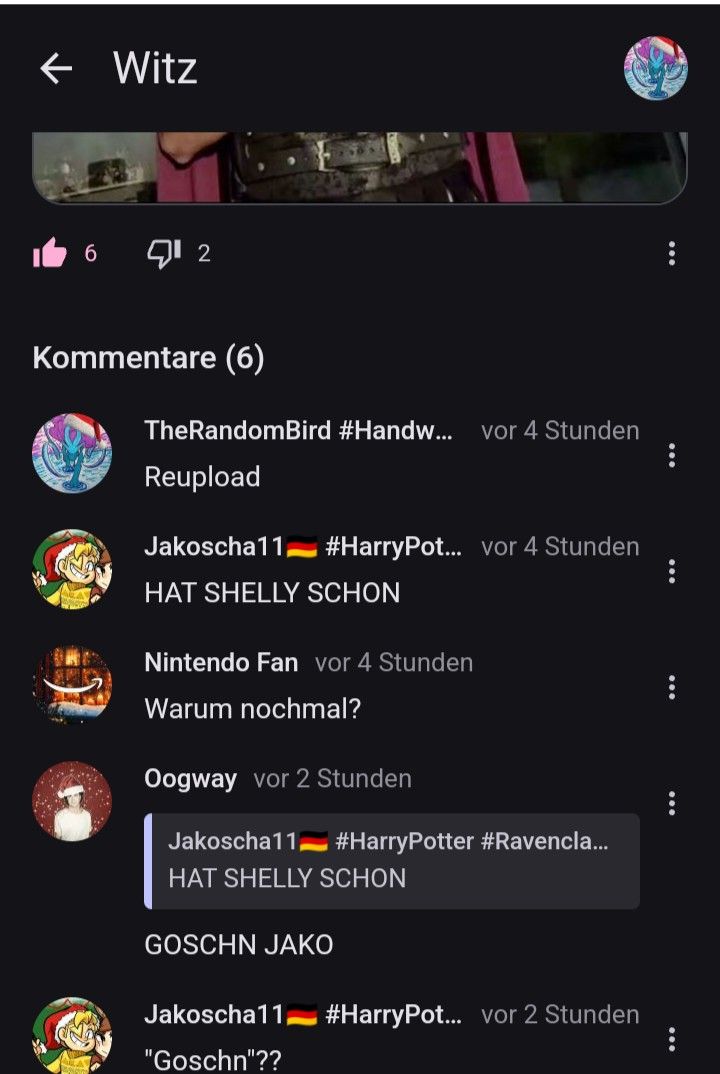The image size is (720, 1074).
Task: Open Oogway's profile from avatar
Action: tap(72, 801)
